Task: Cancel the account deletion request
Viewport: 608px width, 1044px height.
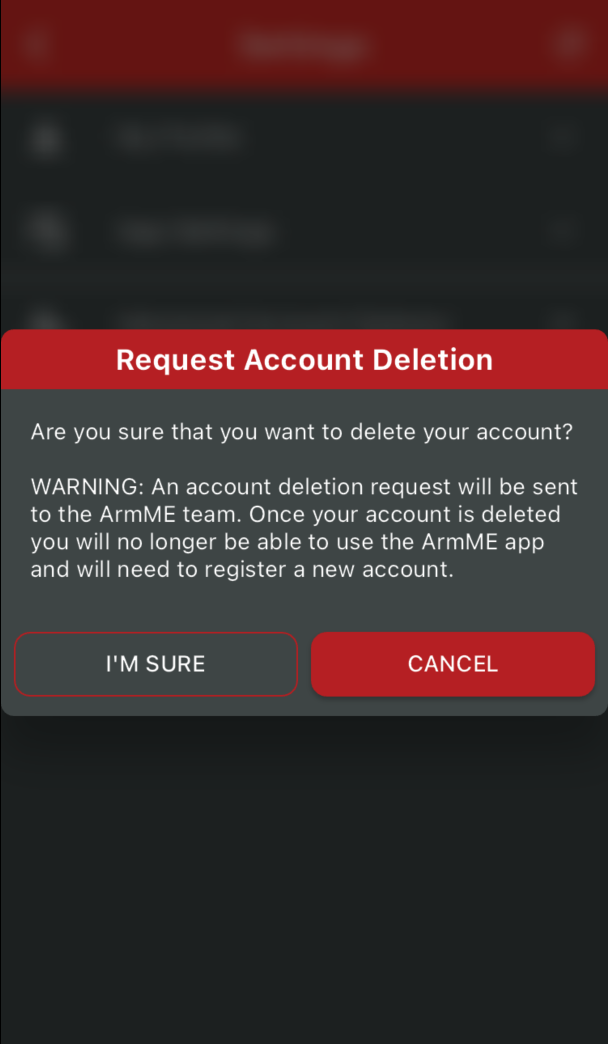Action: coord(453,664)
